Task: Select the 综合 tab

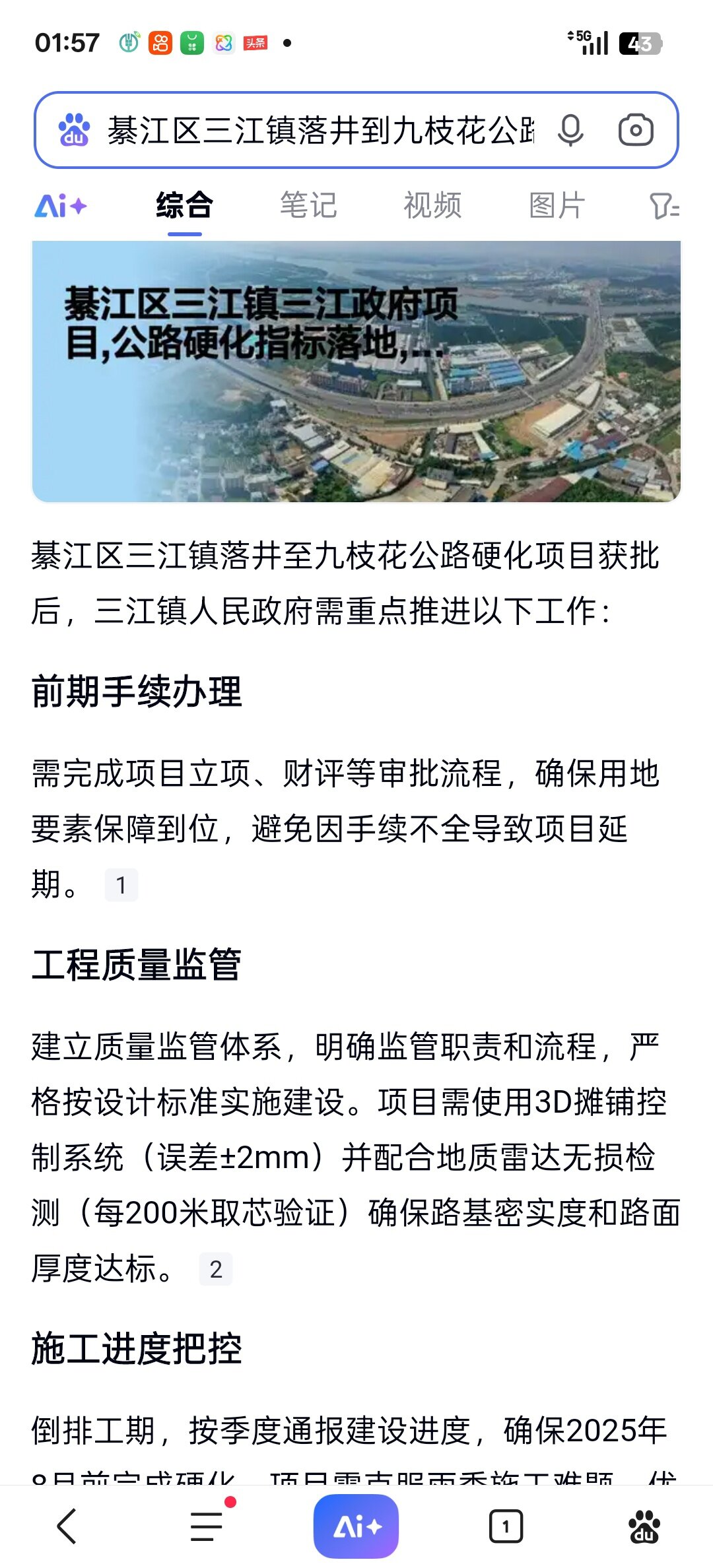Action: tap(184, 206)
